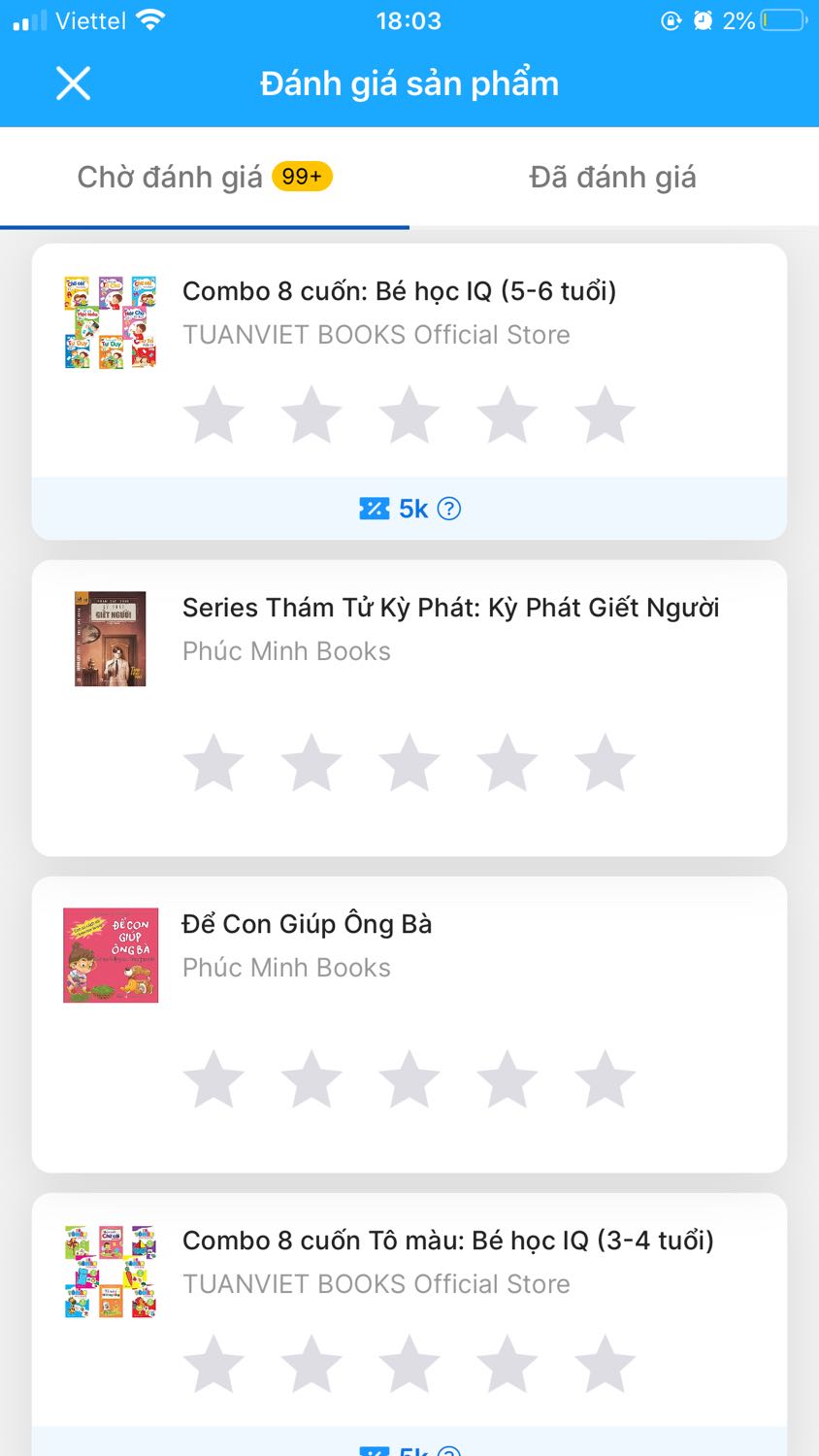Open TUANVIET BOOKS Official Store
819x1456 pixels.
377,335
